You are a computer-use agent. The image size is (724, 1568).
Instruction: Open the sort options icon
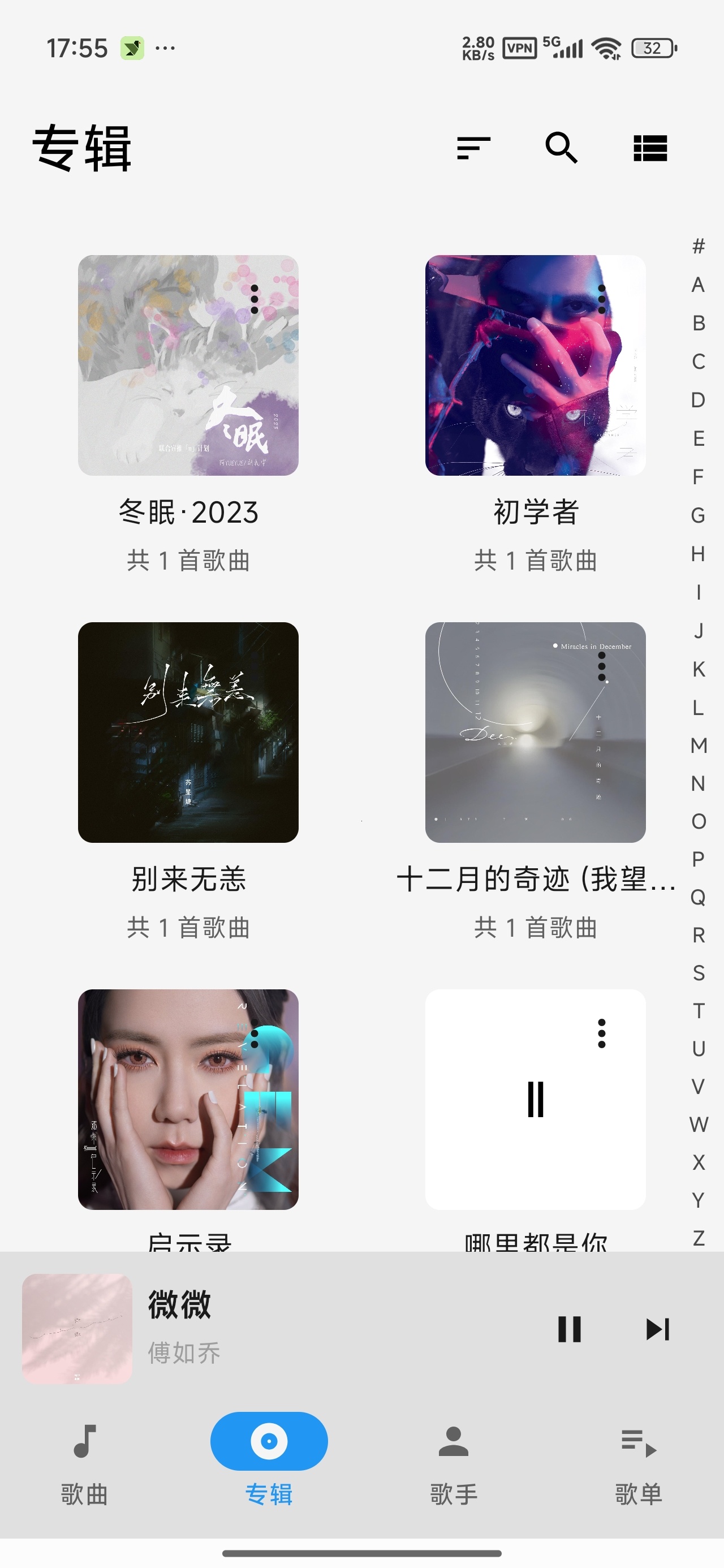click(473, 148)
